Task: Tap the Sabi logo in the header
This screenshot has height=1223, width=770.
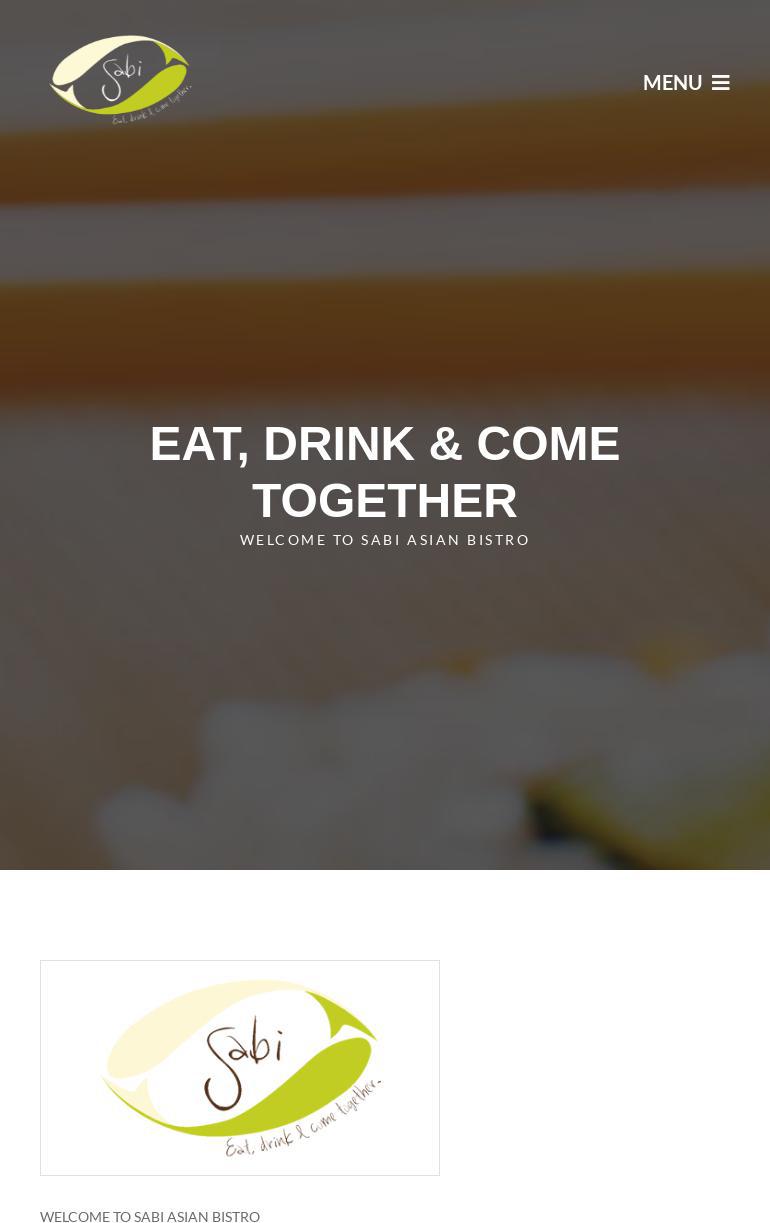Action: (x=120, y=80)
